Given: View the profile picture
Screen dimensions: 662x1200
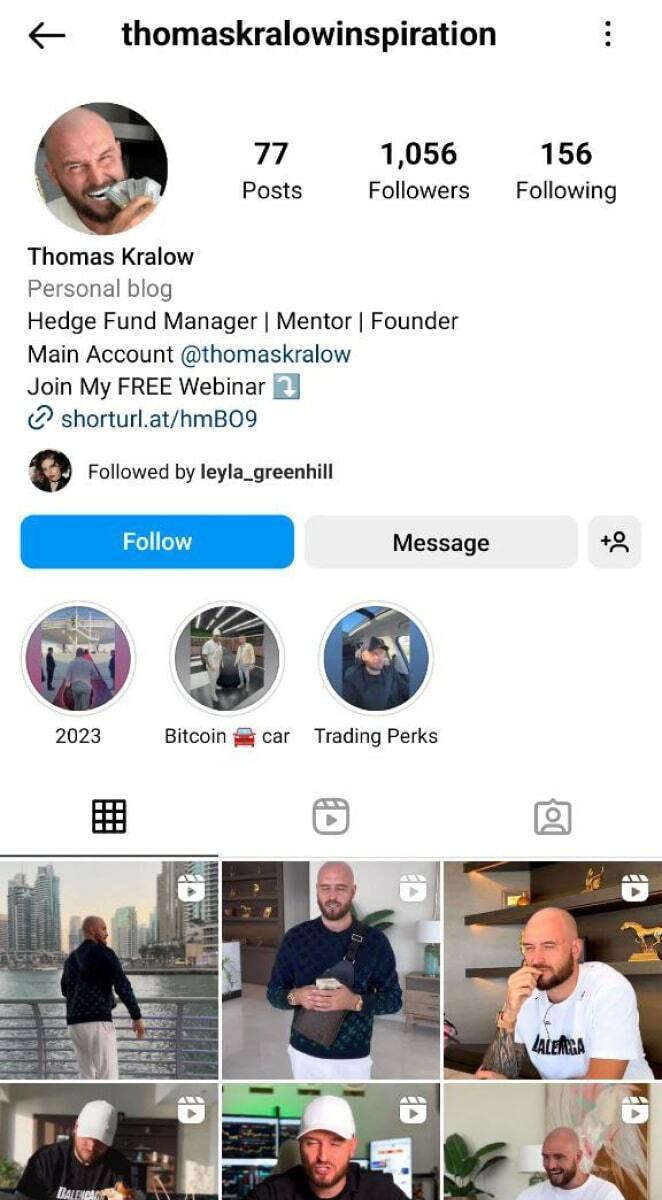Looking at the screenshot, I should [101, 168].
